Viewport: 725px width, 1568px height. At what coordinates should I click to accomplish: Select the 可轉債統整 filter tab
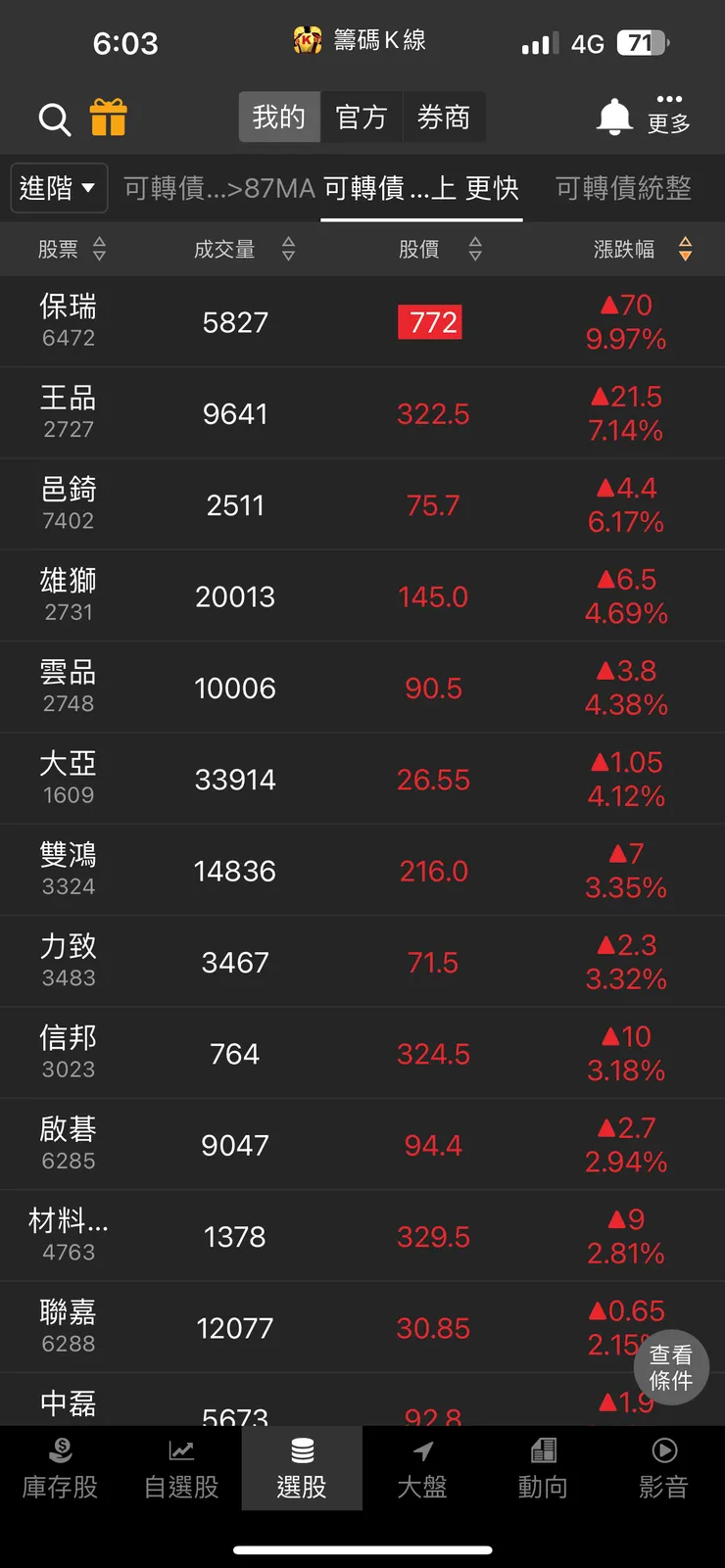click(621, 187)
